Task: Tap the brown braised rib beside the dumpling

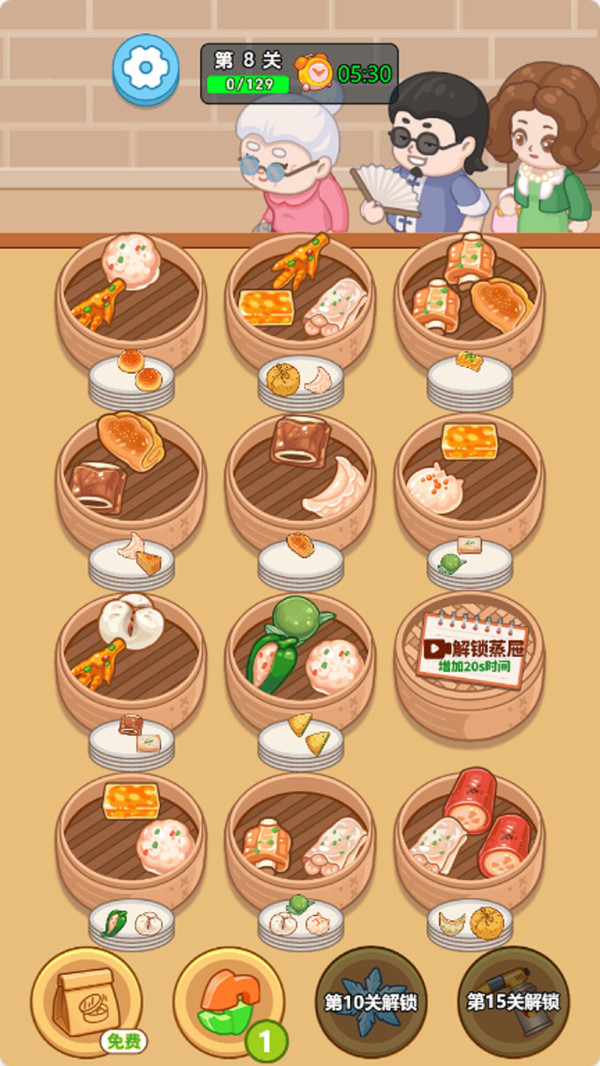Action: 300,440
